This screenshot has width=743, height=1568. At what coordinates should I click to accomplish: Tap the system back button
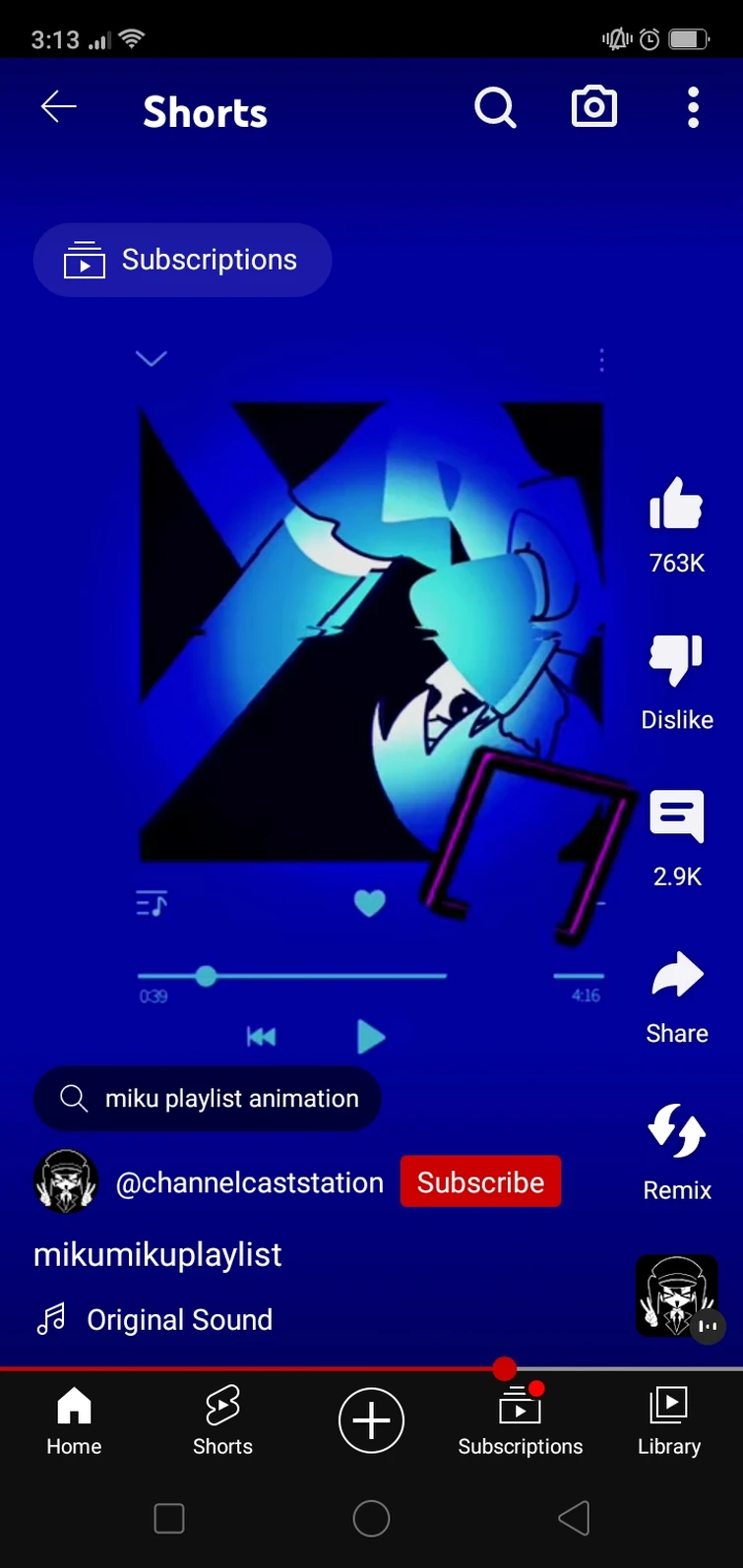coord(573,1518)
